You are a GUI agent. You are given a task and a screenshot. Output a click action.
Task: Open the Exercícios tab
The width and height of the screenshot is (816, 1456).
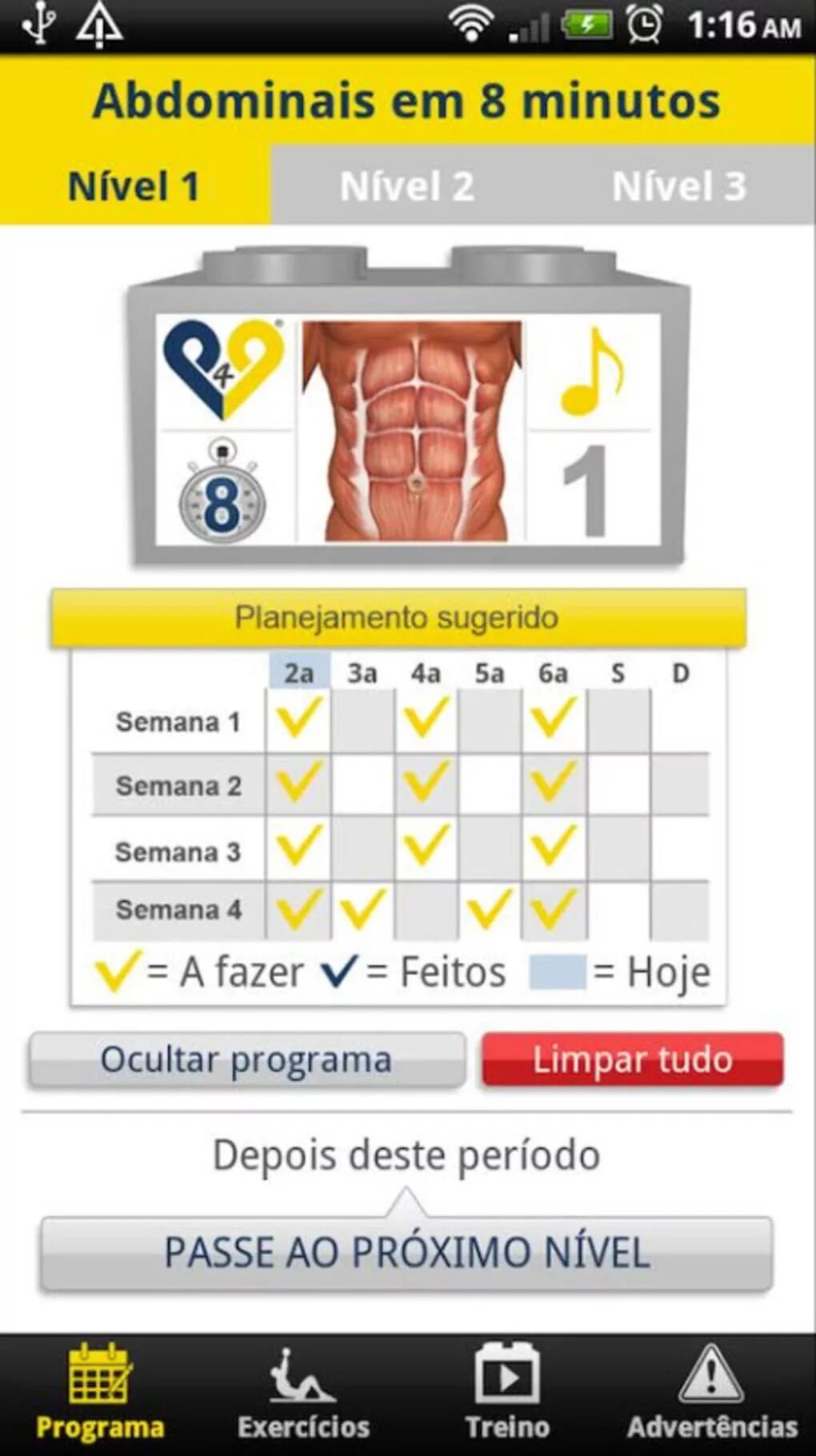(303, 1394)
